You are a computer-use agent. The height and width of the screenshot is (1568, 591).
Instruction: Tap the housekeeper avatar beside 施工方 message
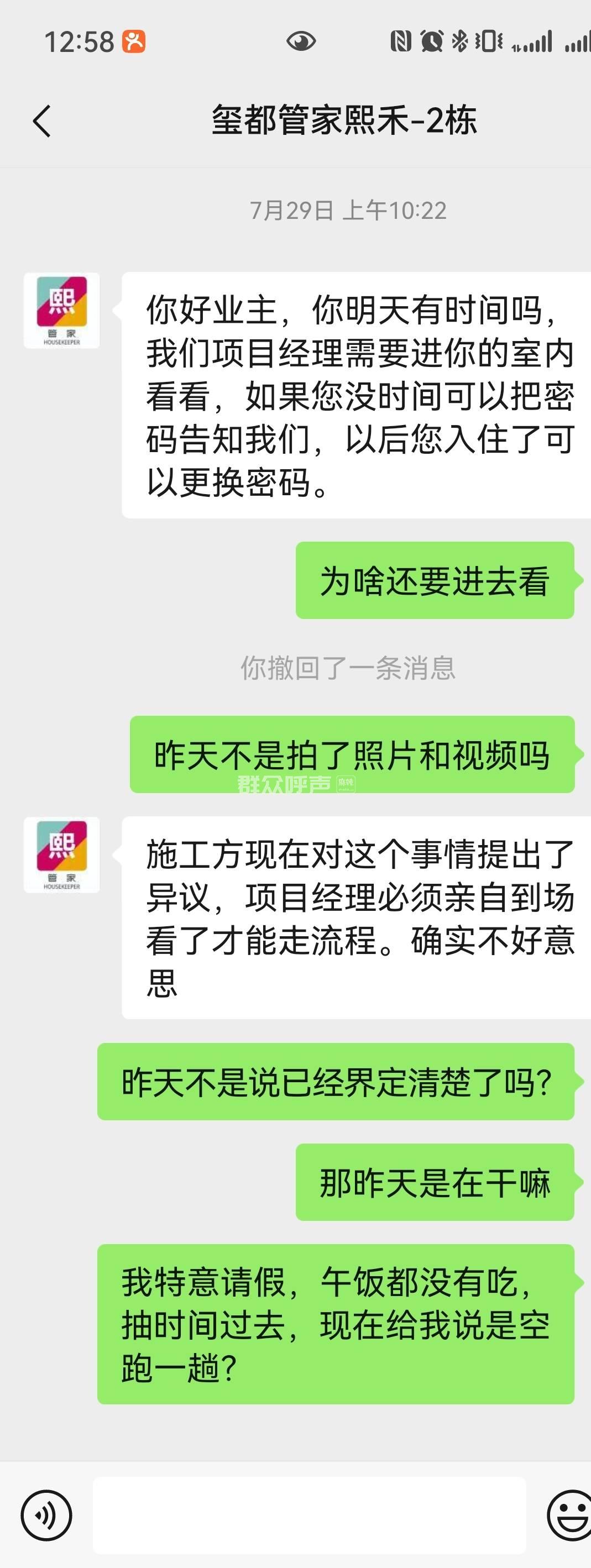(61, 854)
